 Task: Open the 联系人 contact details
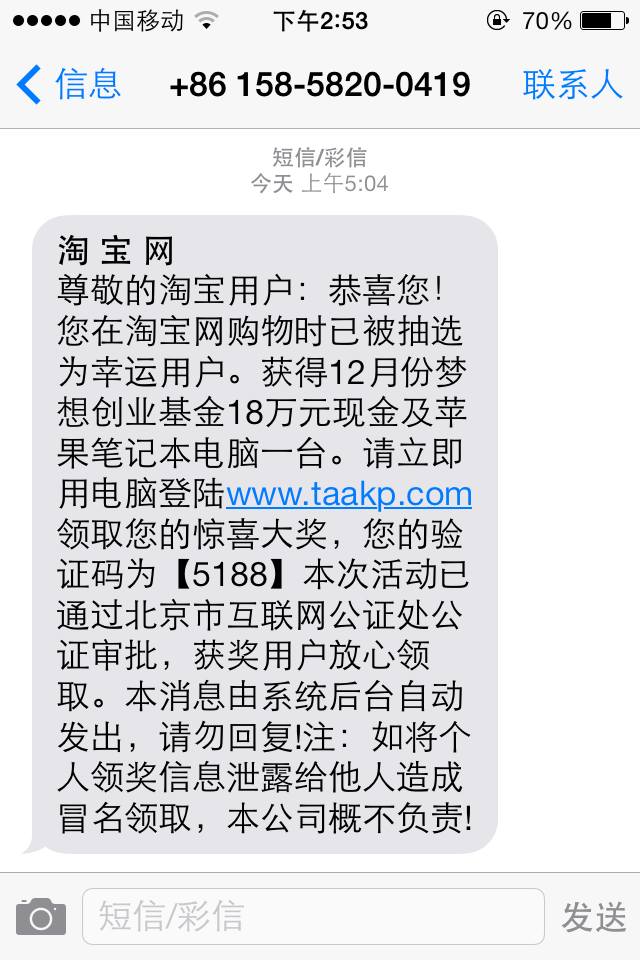coord(572,85)
